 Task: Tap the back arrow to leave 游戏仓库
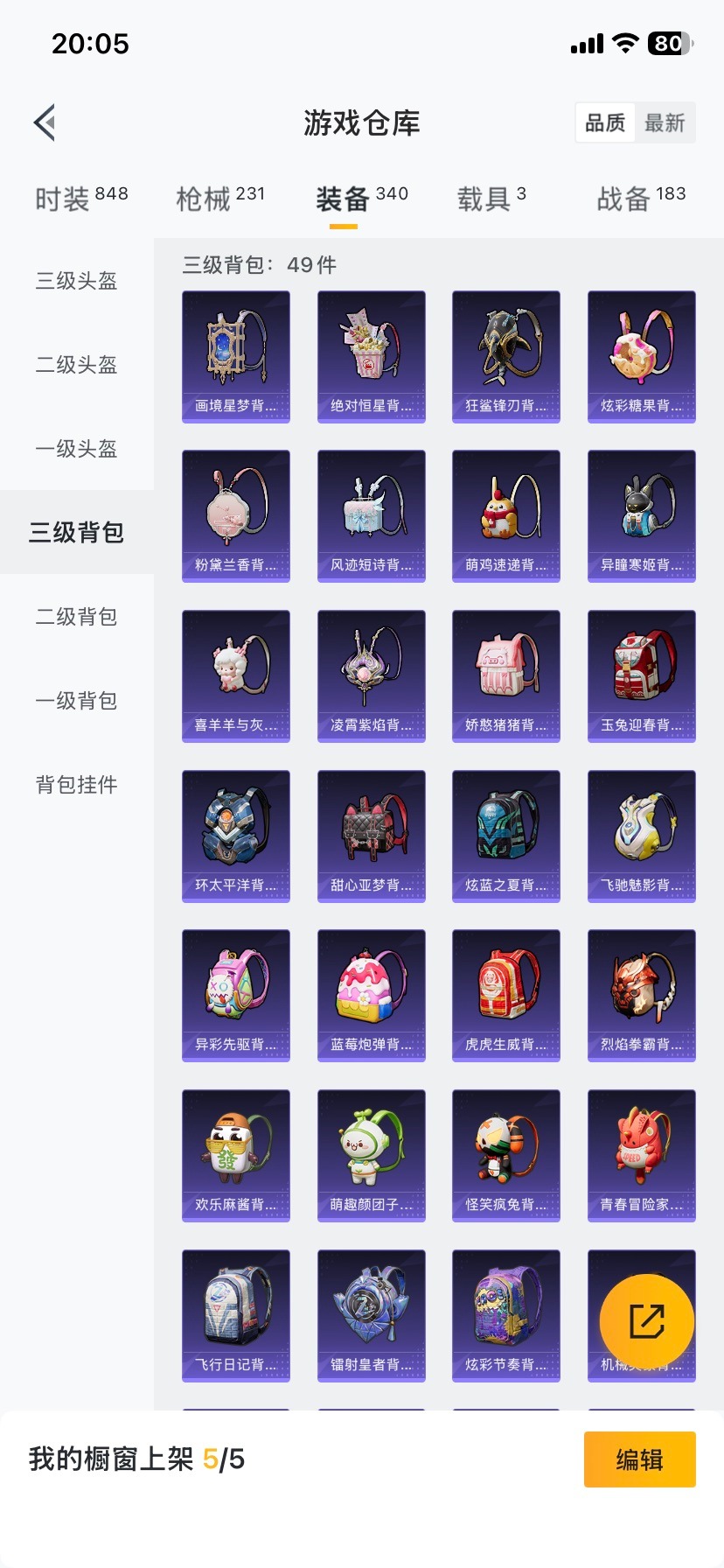44,122
